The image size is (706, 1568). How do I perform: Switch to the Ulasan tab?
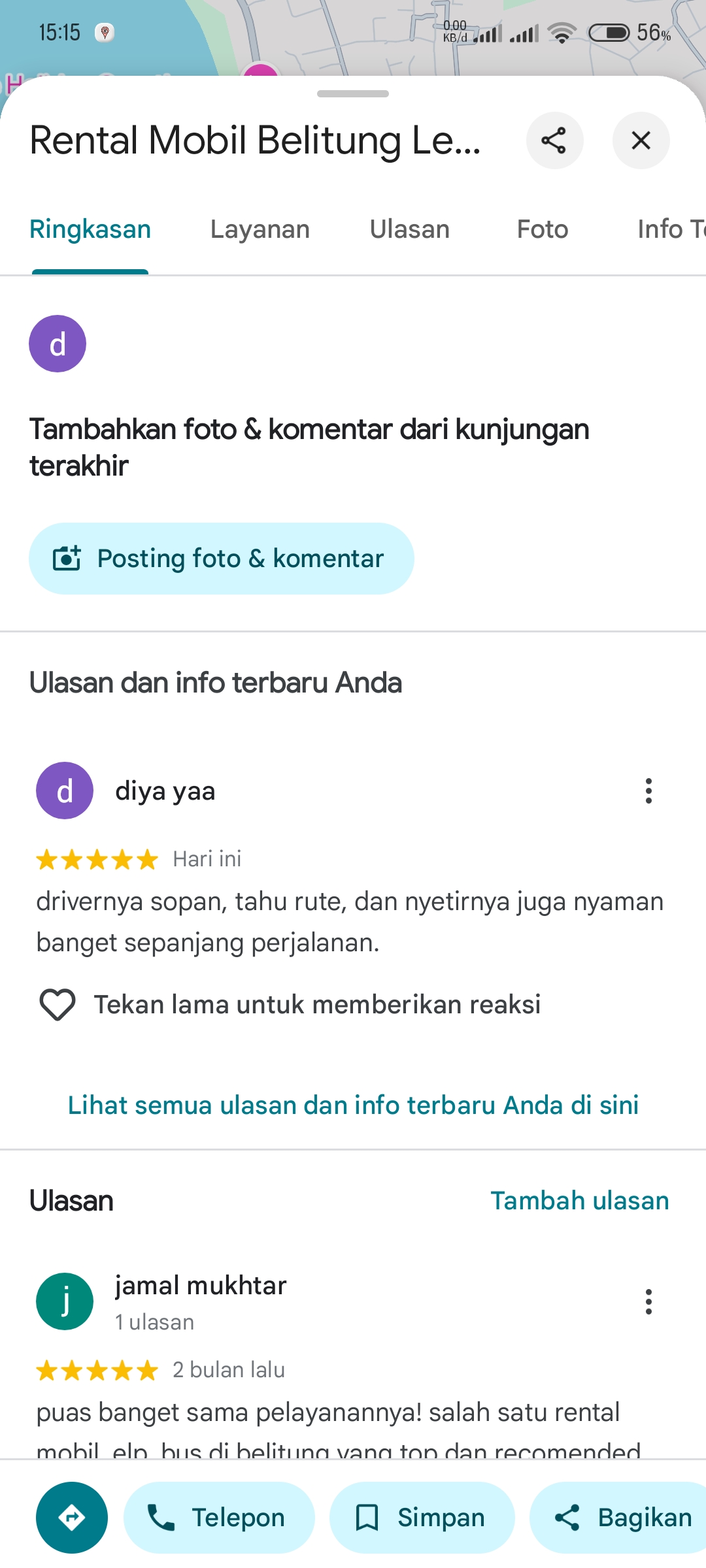point(410,229)
